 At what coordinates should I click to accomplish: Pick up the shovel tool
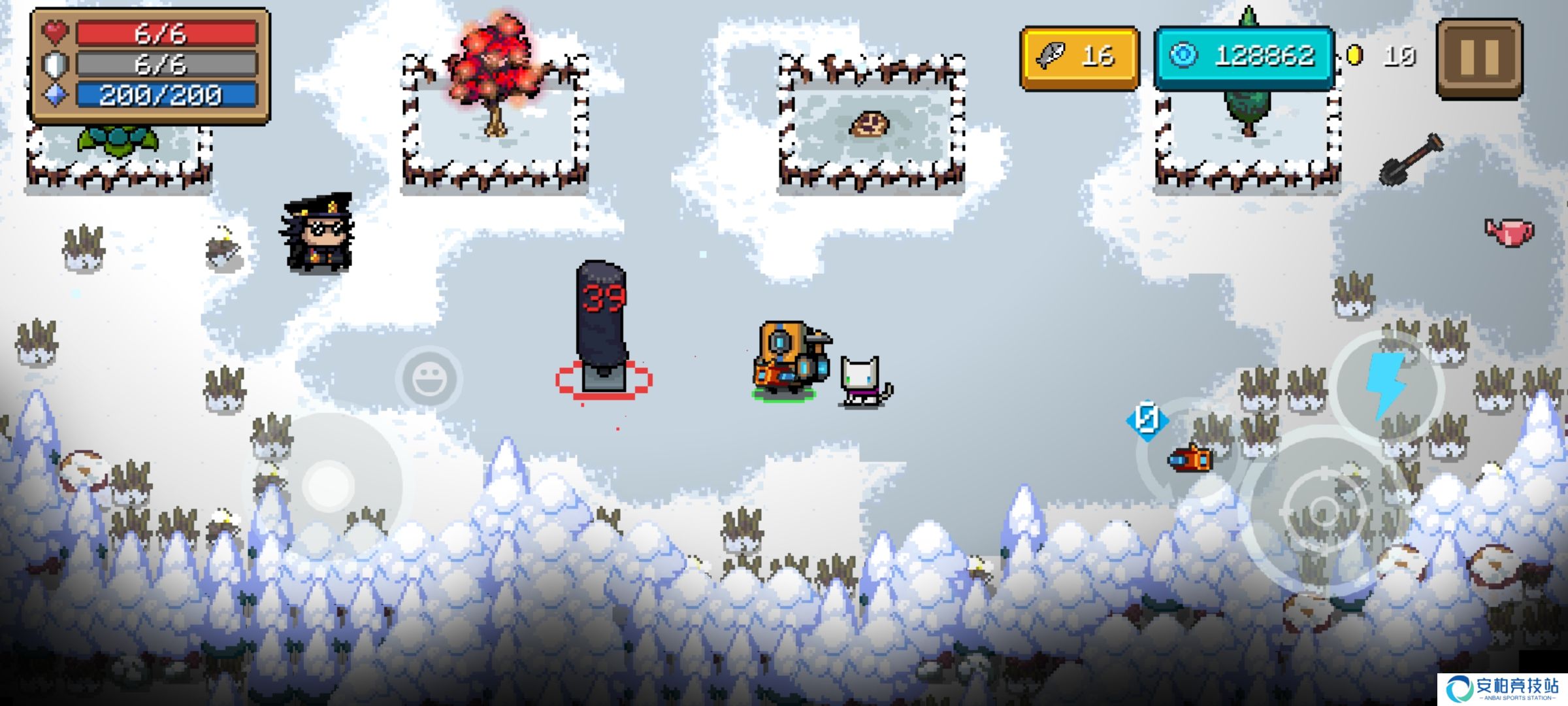tap(1411, 159)
